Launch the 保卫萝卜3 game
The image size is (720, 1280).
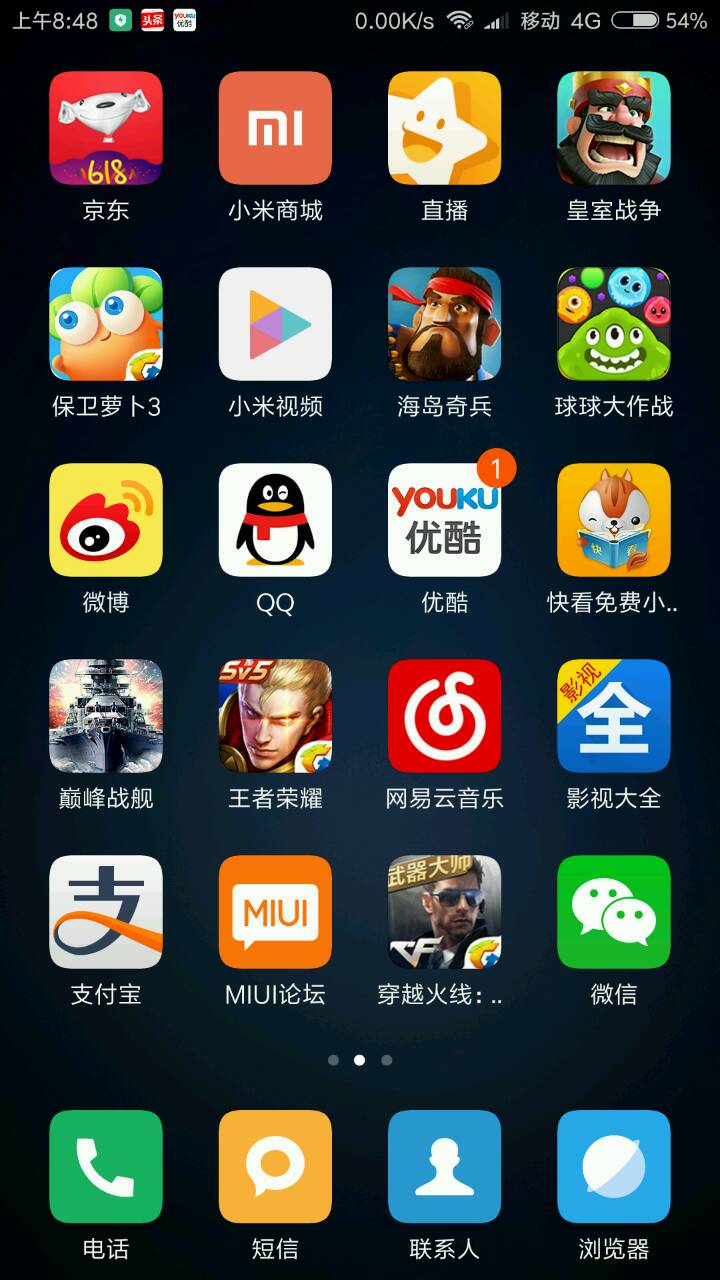coord(106,324)
